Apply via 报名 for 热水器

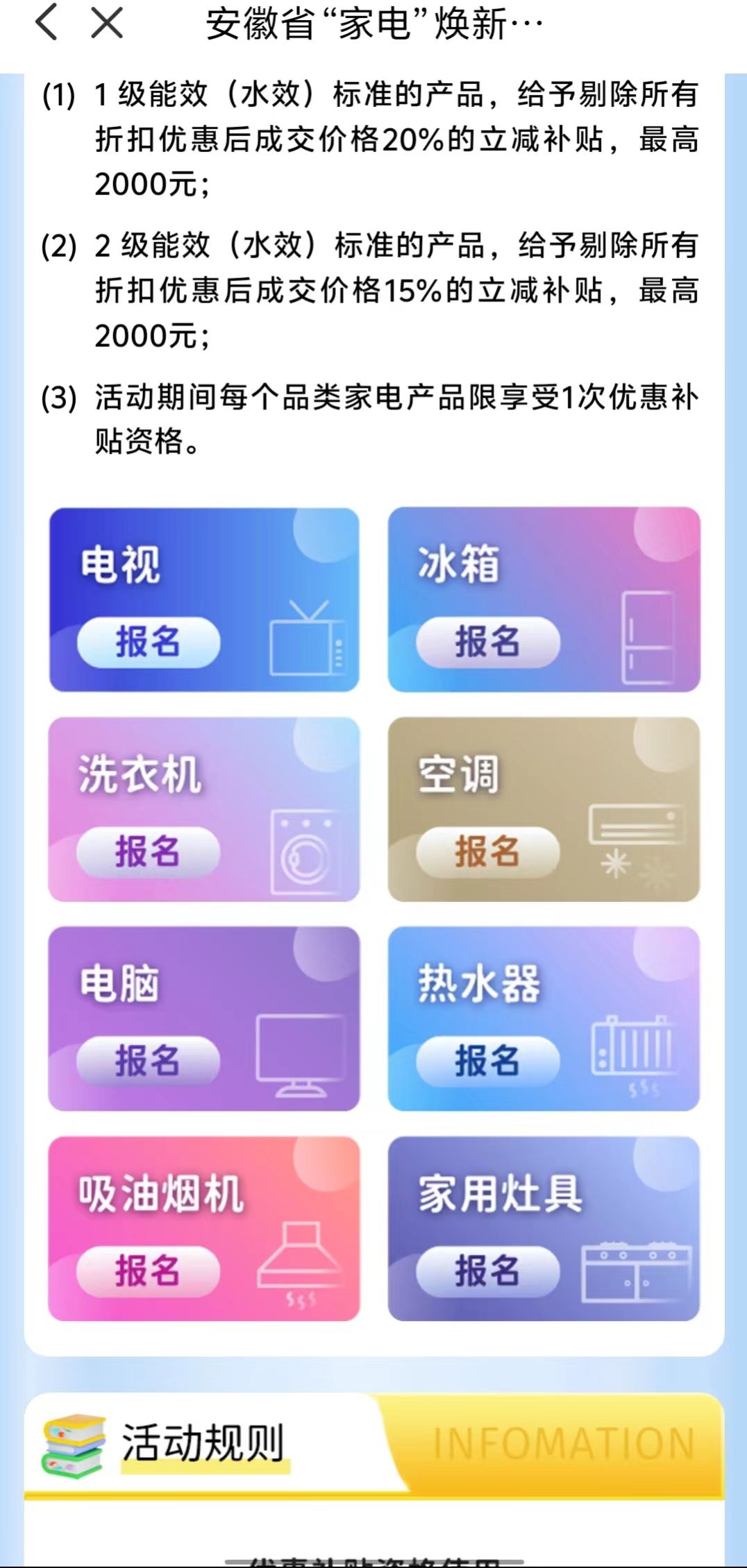(488, 1062)
